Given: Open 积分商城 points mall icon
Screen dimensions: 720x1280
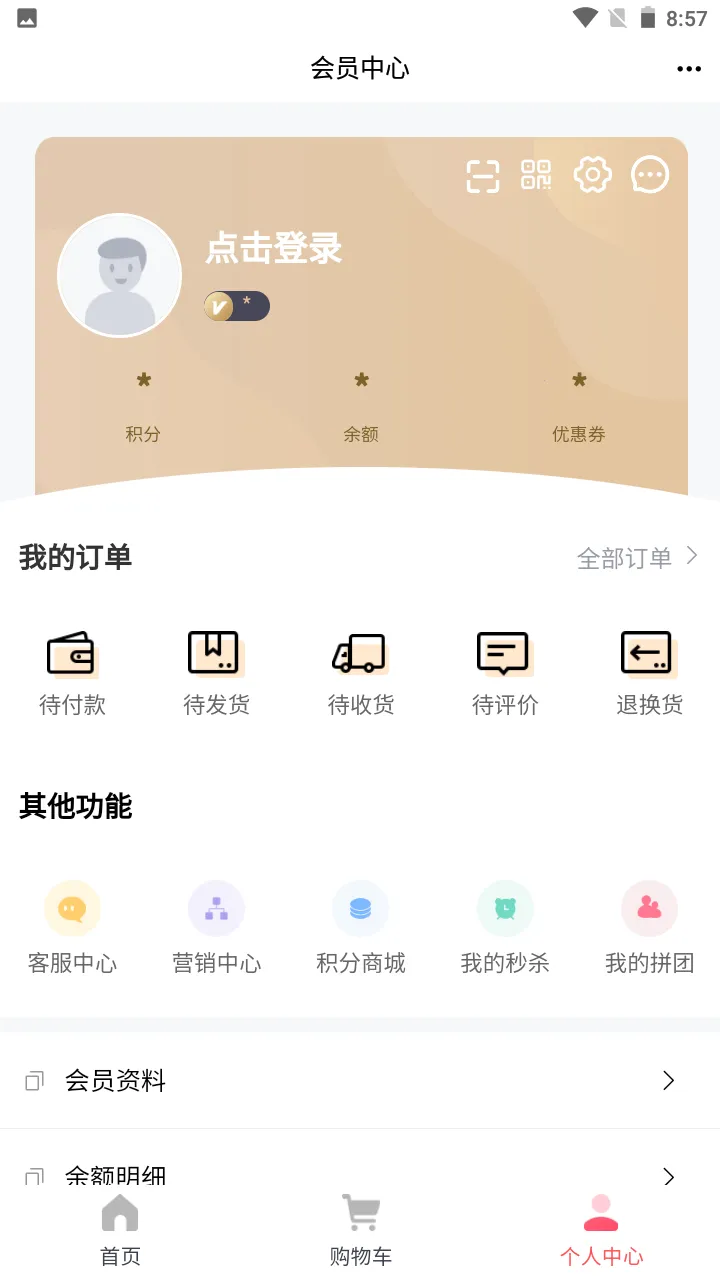Looking at the screenshot, I should click(x=361, y=908).
